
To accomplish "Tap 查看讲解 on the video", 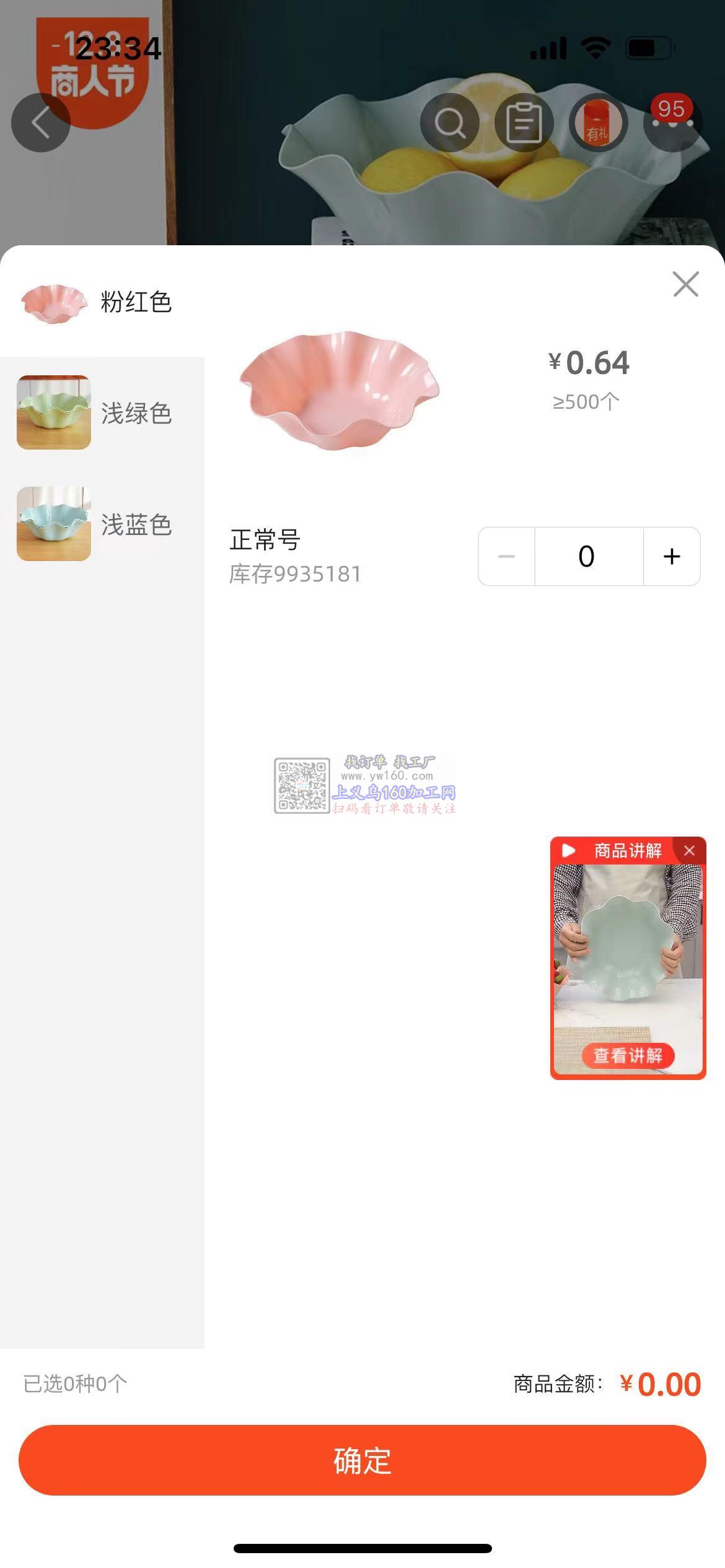I will (x=628, y=1055).
